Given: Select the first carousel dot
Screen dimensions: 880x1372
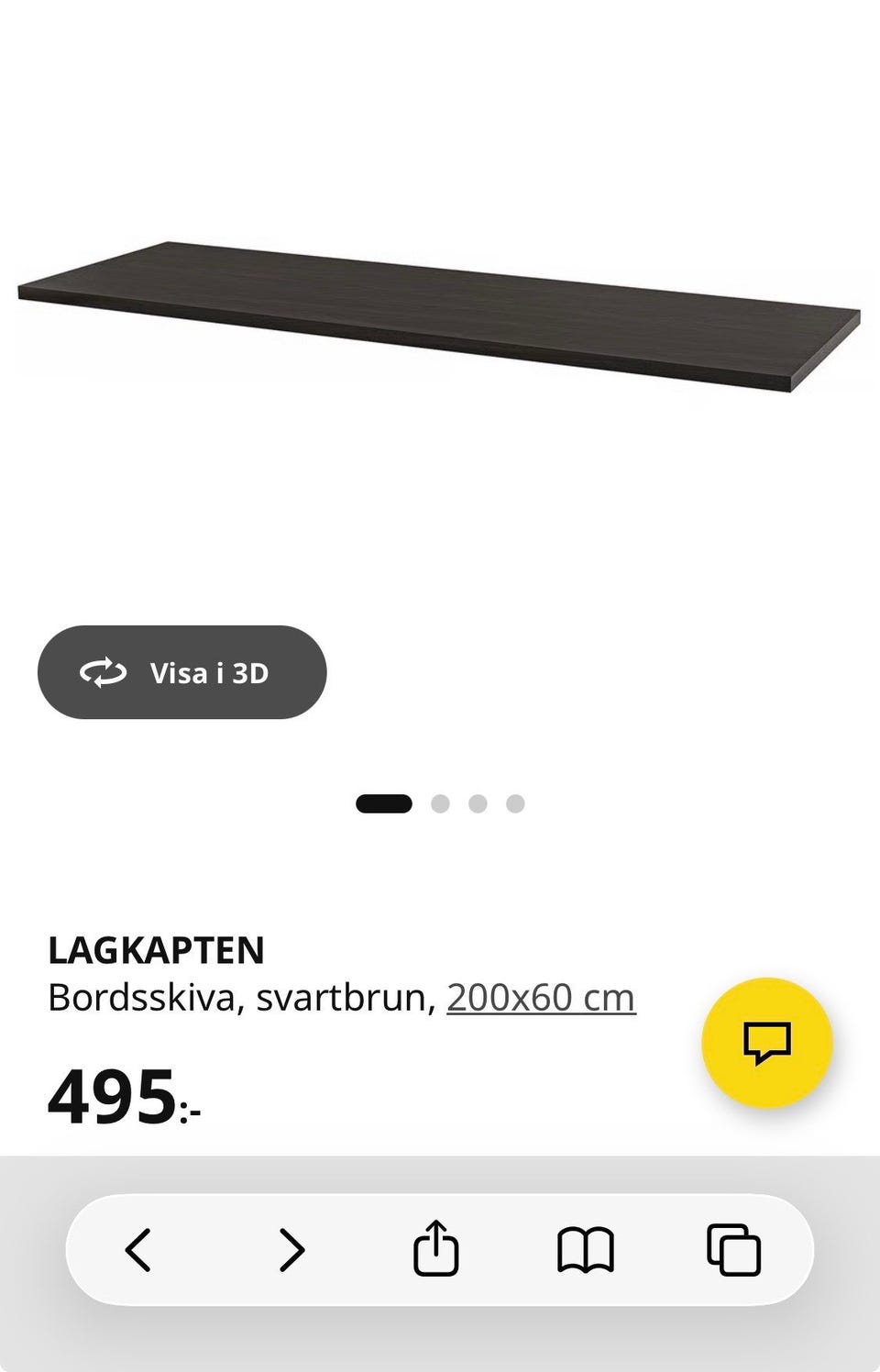Looking at the screenshot, I should [384, 802].
